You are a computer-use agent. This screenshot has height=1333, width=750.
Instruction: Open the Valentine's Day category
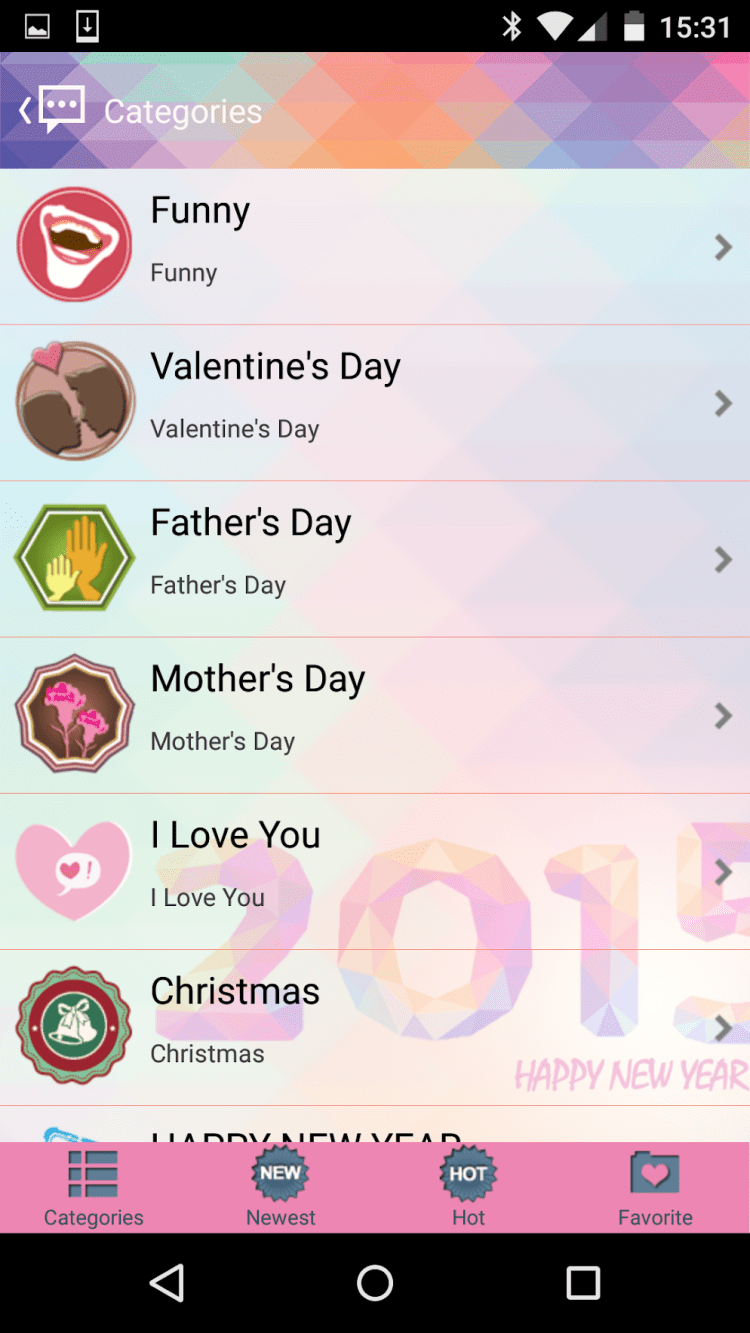[375, 402]
